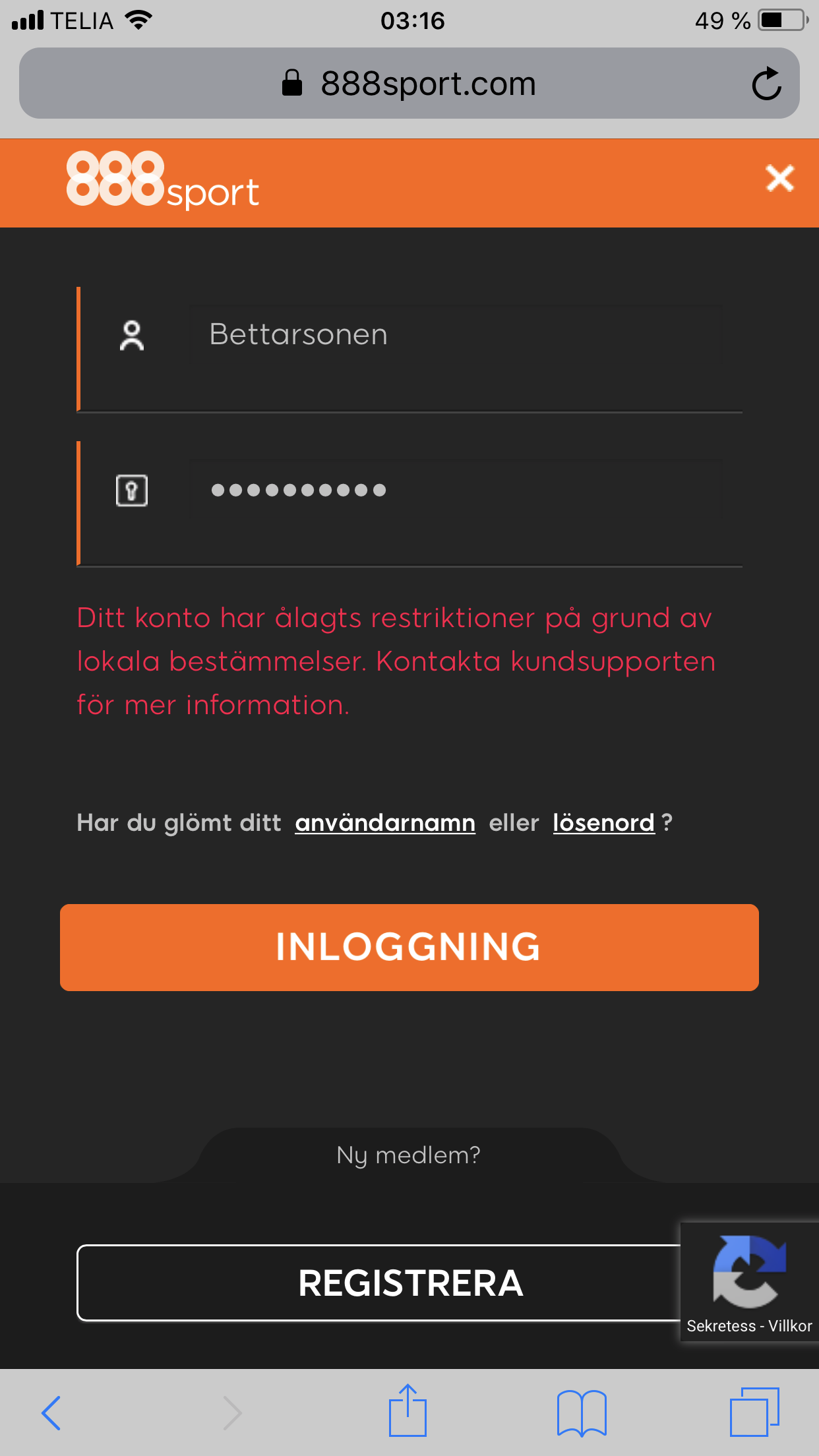Open the forgotten lösenord link

click(603, 823)
